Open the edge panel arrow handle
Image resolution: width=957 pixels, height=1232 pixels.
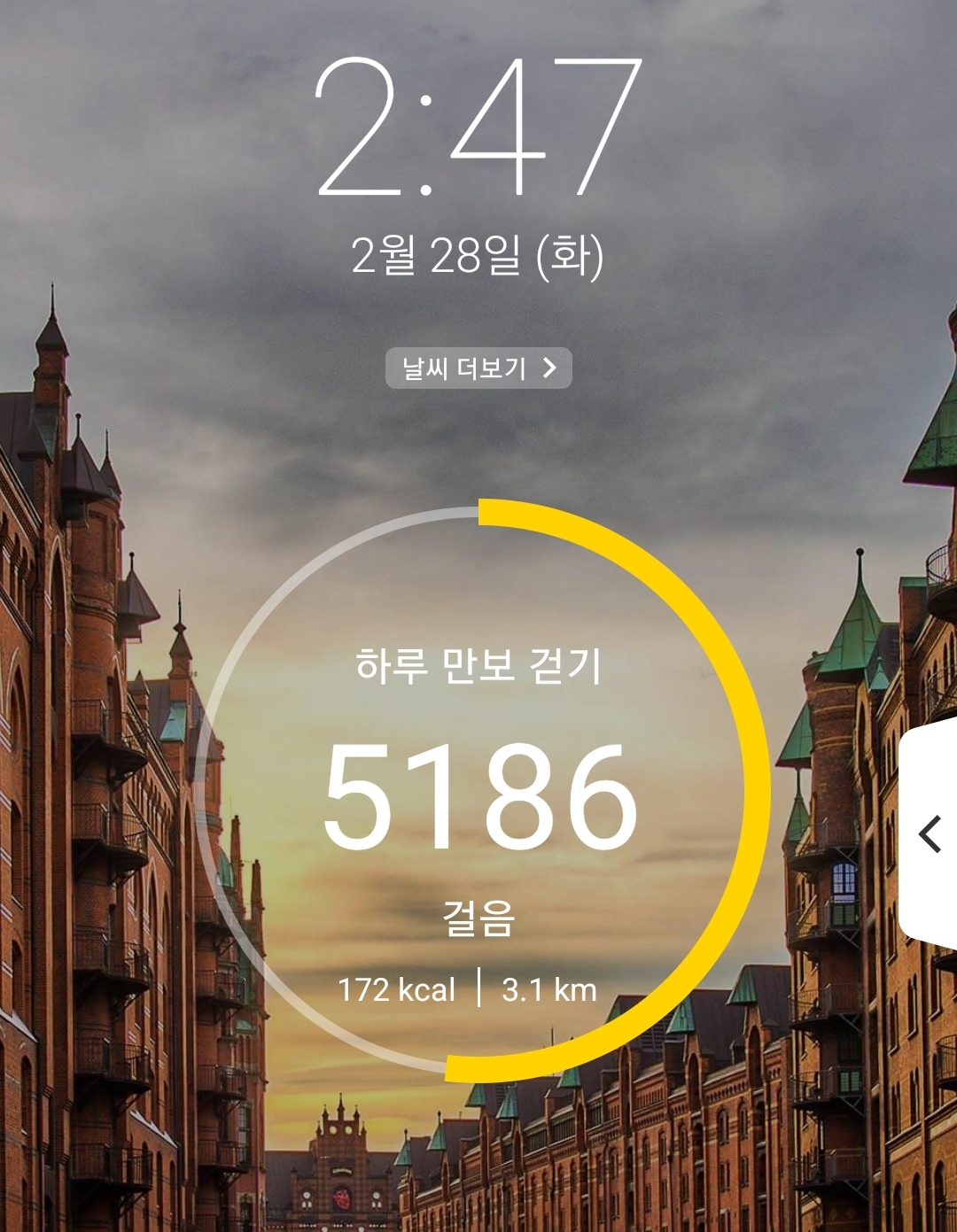tap(930, 833)
